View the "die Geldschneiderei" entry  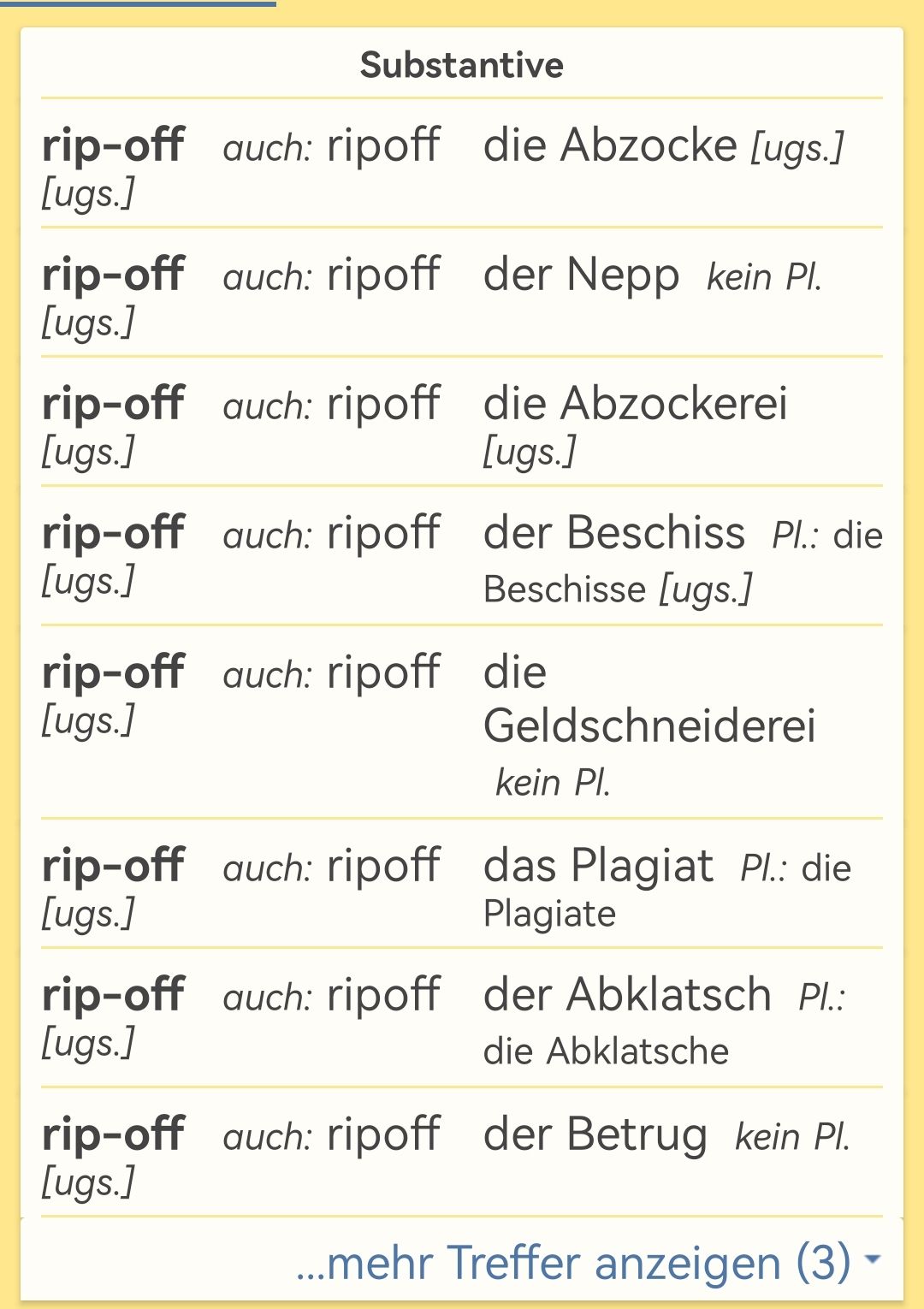[x=649, y=726]
